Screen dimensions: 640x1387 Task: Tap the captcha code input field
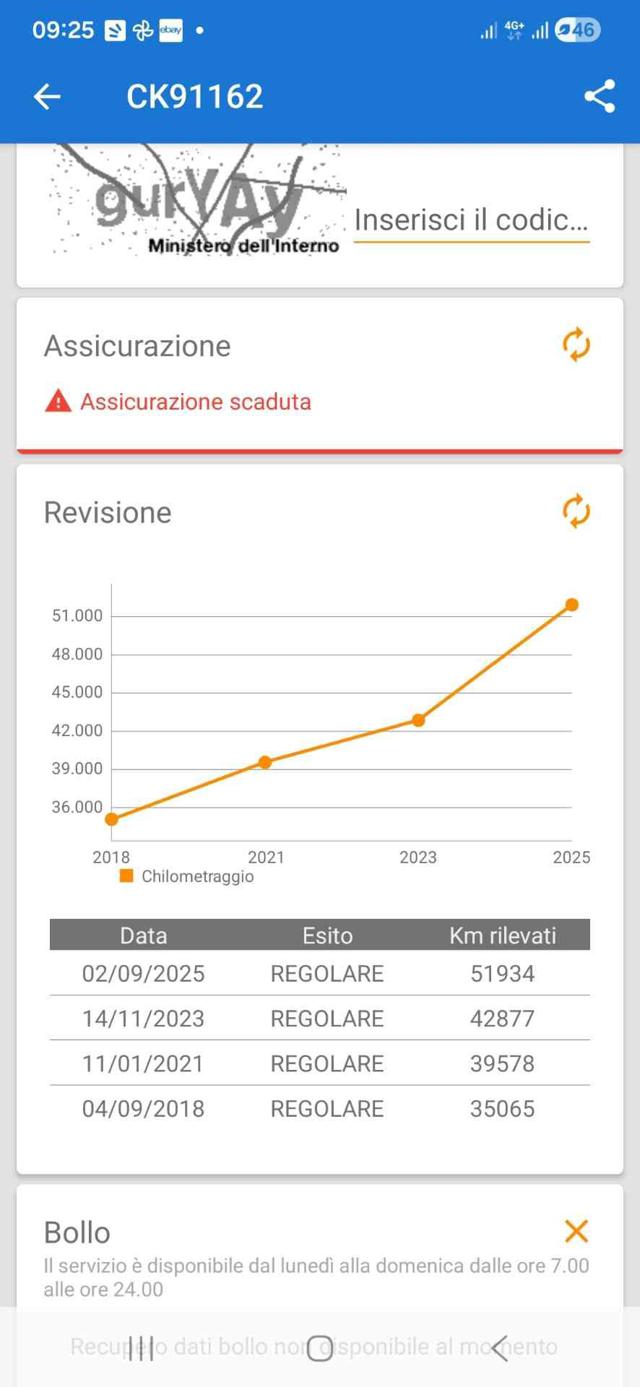pos(471,220)
